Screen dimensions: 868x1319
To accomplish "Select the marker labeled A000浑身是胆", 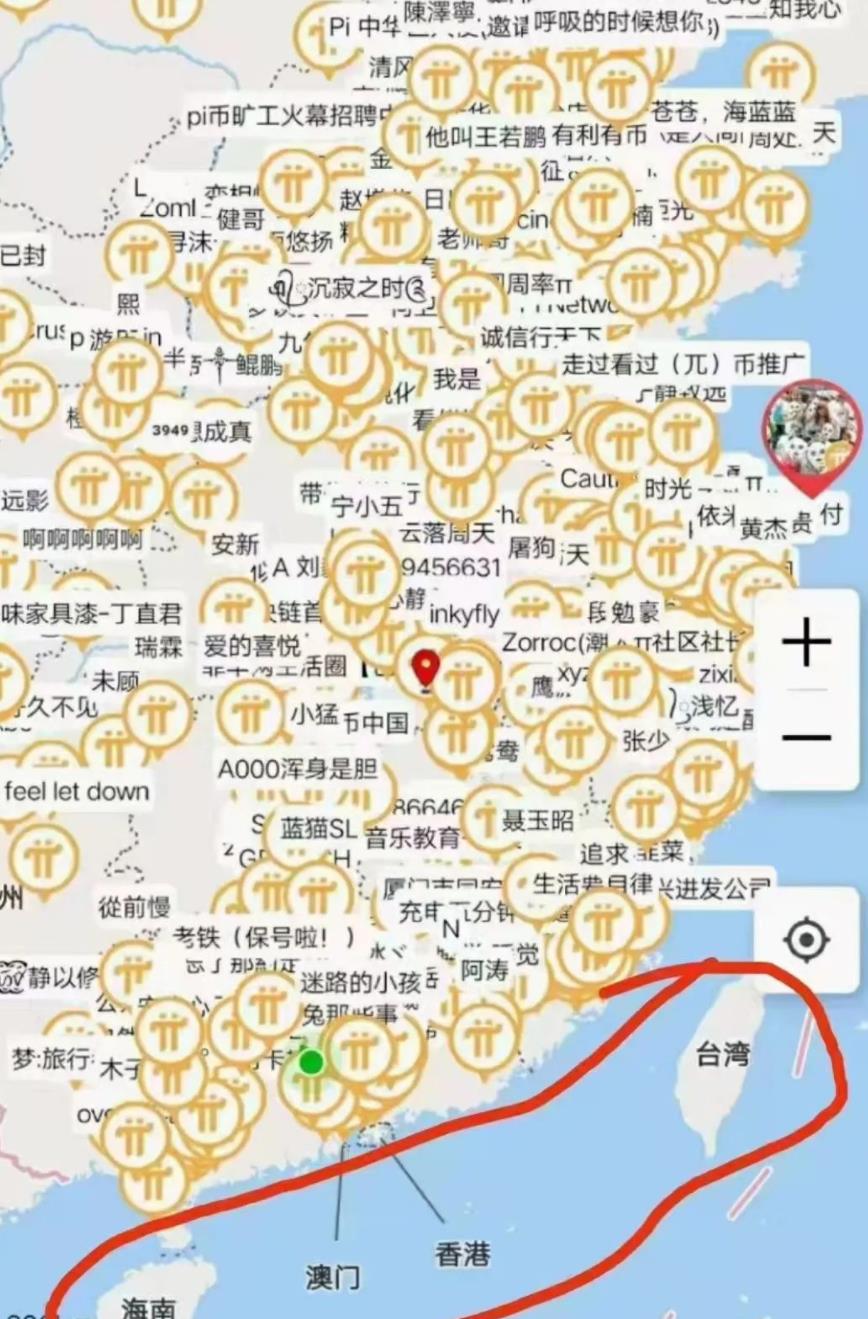I will (298, 769).
